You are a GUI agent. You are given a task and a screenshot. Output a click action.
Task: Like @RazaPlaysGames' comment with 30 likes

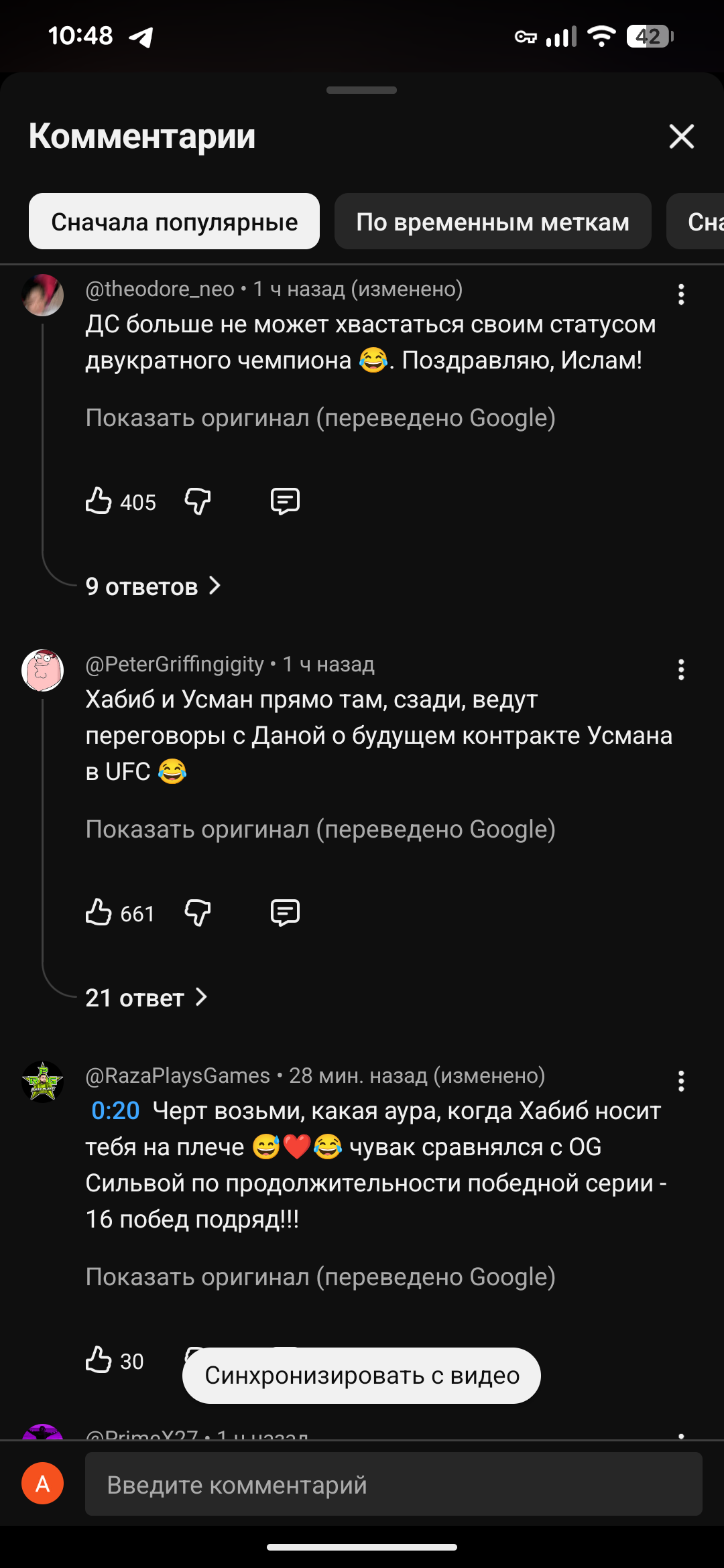(x=99, y=1360)
